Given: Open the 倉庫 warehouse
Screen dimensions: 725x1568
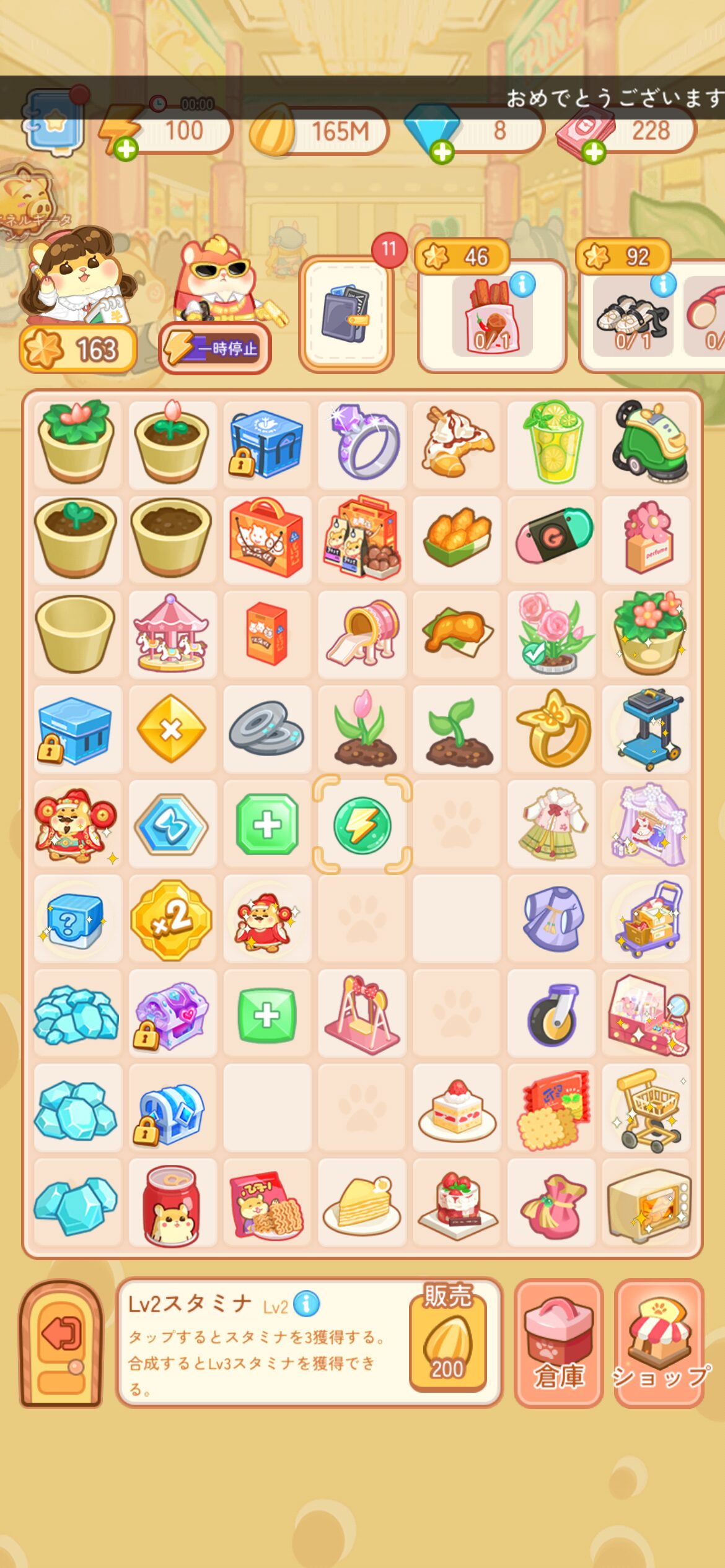Looking at the screenshot, I should click(x=558, y=1343).
